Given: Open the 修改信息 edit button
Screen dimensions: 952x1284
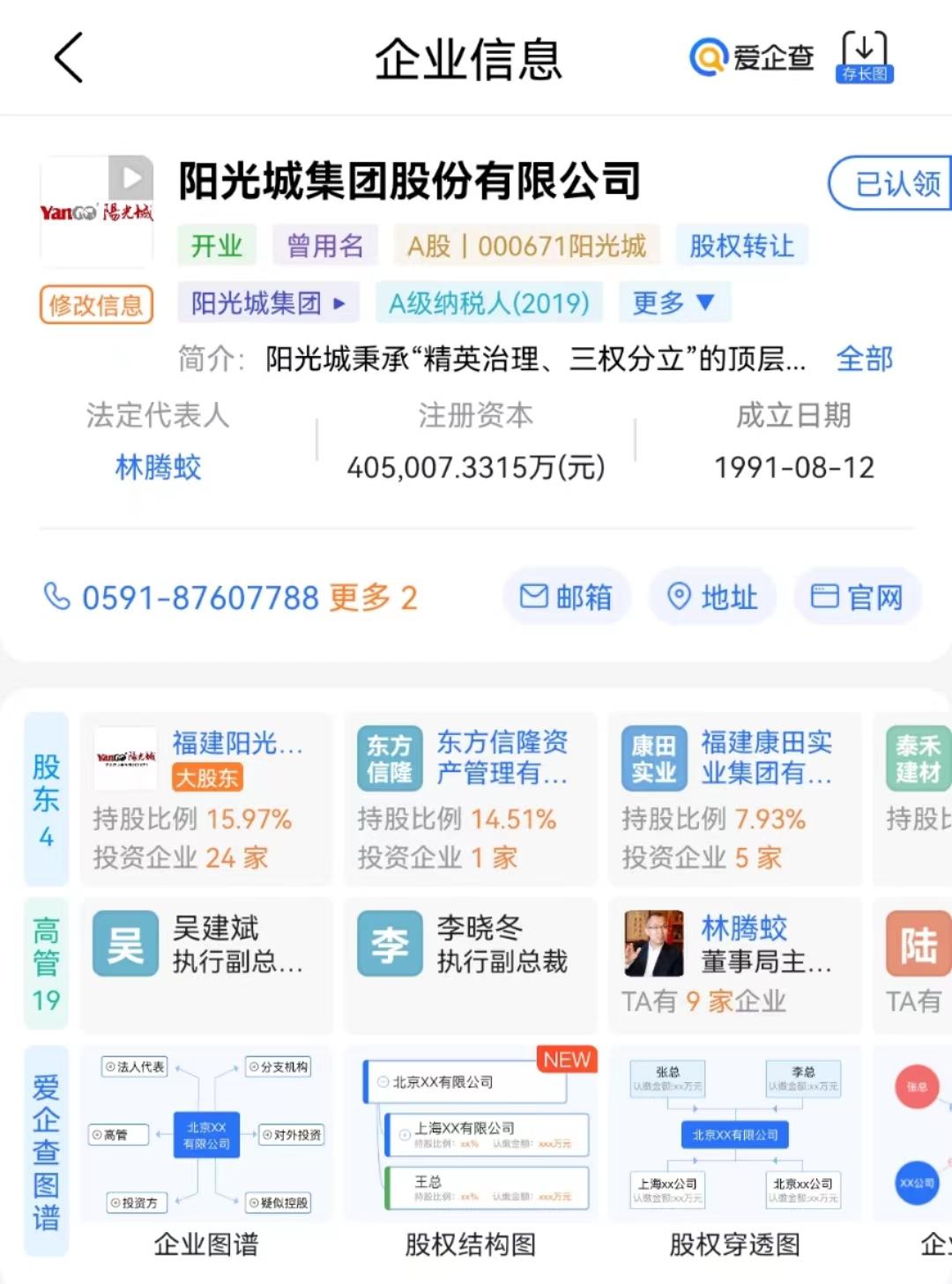Looking at the screenshot, I should pyautogui.click(x=95, y=305).
